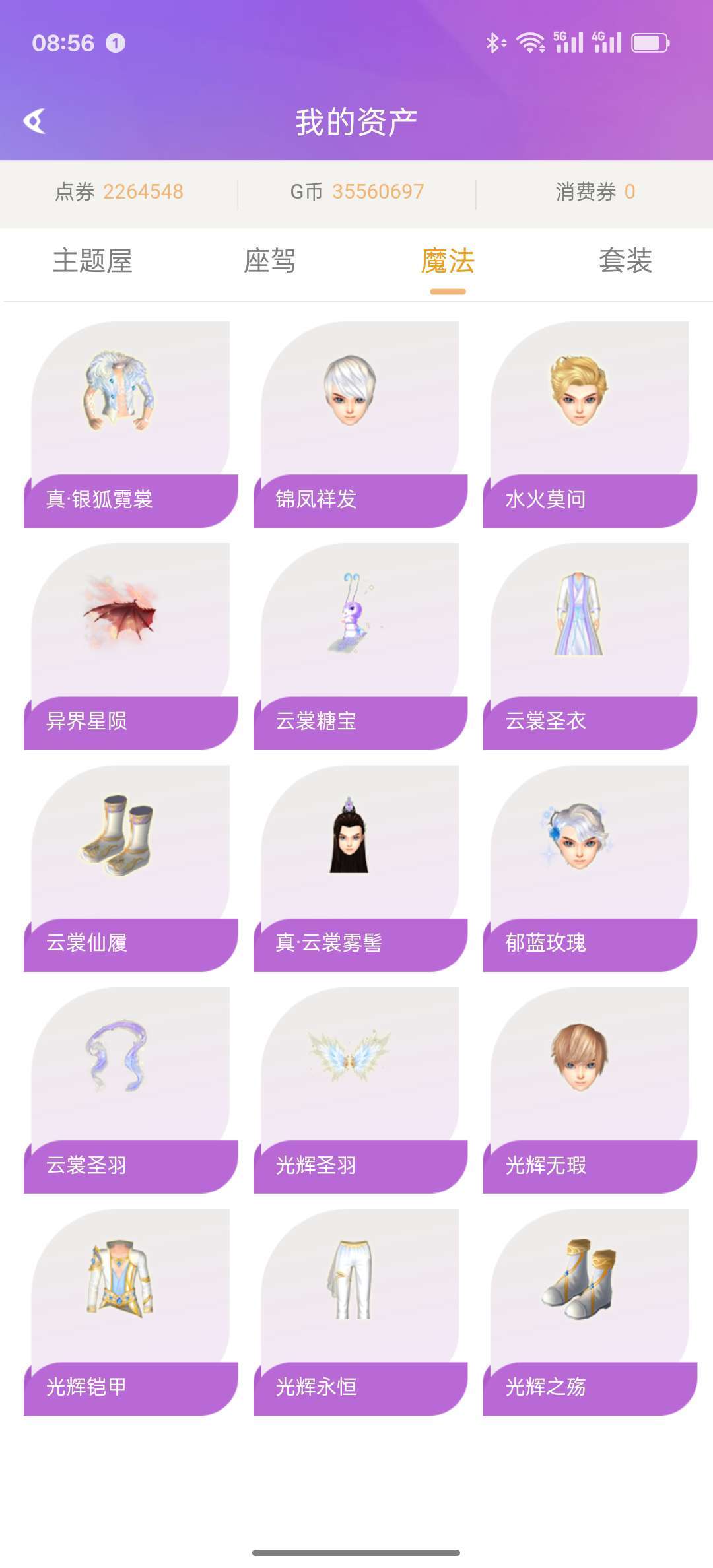This screenshot has height=1568, width=713.
Task: Switch to the 套装 tab
Action: pos(625,261)
